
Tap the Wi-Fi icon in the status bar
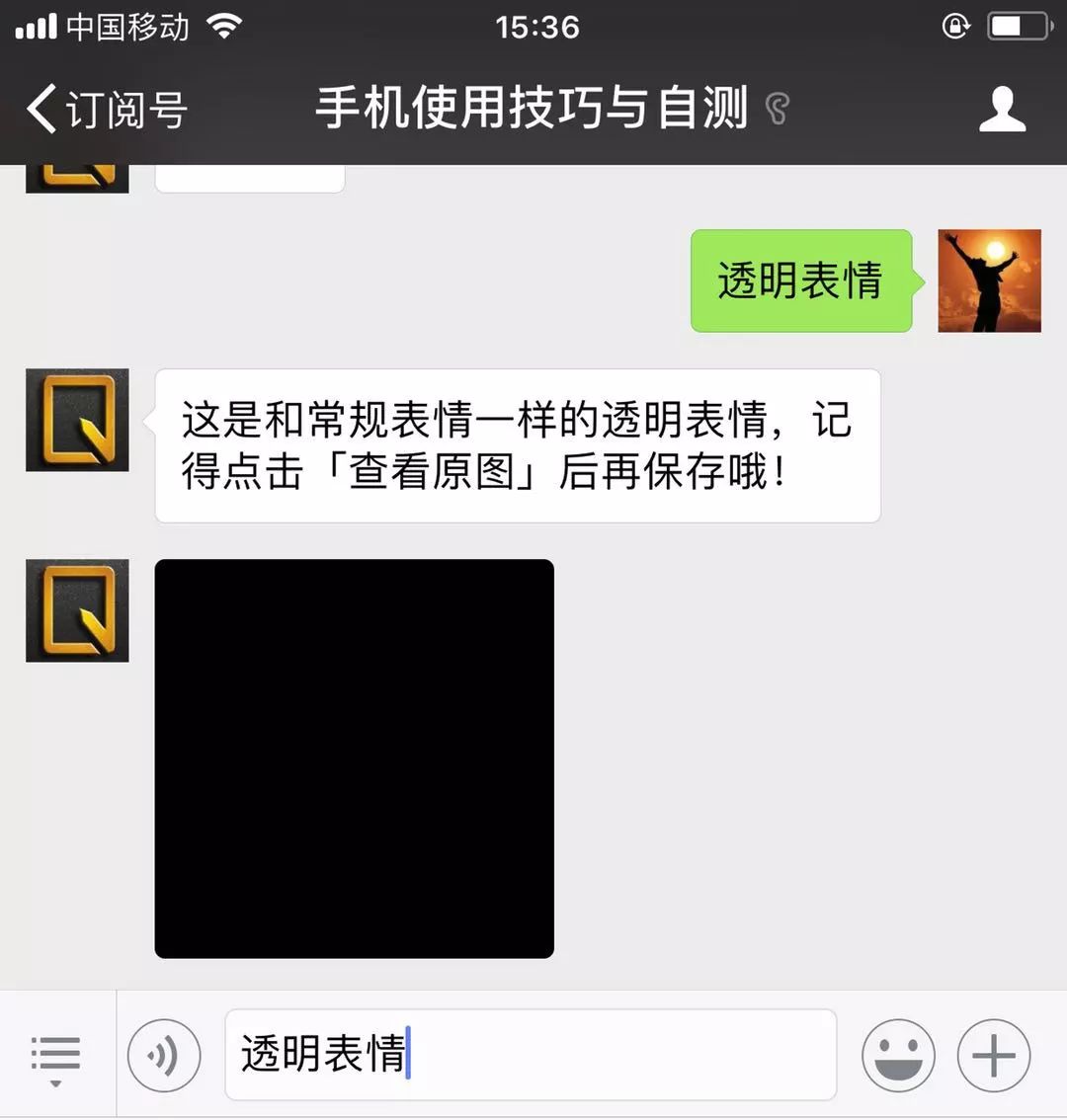pos(222,27)
